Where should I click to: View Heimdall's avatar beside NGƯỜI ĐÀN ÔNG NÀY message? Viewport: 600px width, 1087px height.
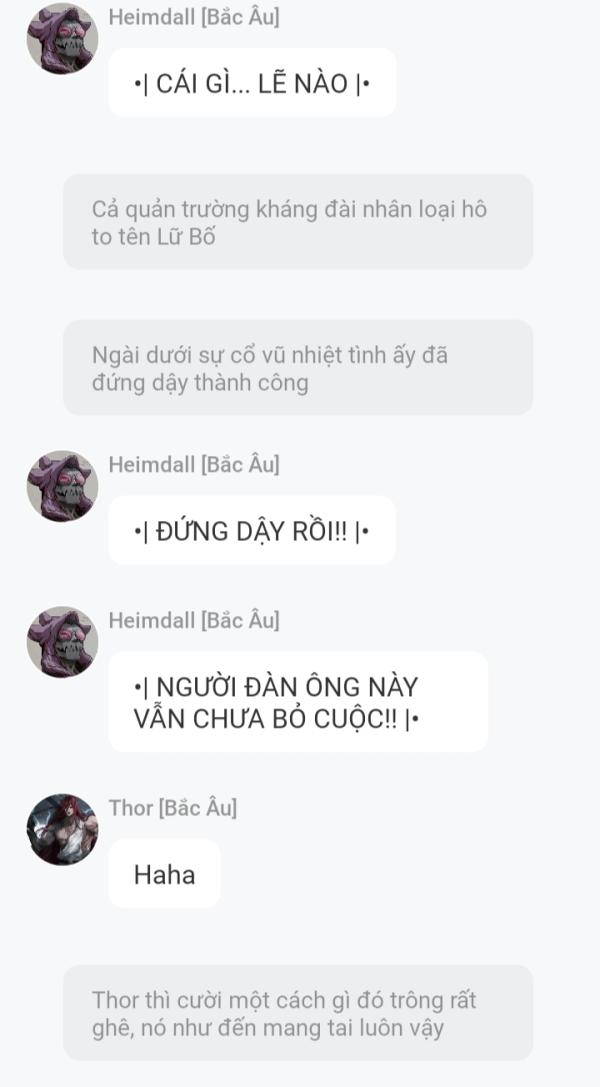coord(62,642)
